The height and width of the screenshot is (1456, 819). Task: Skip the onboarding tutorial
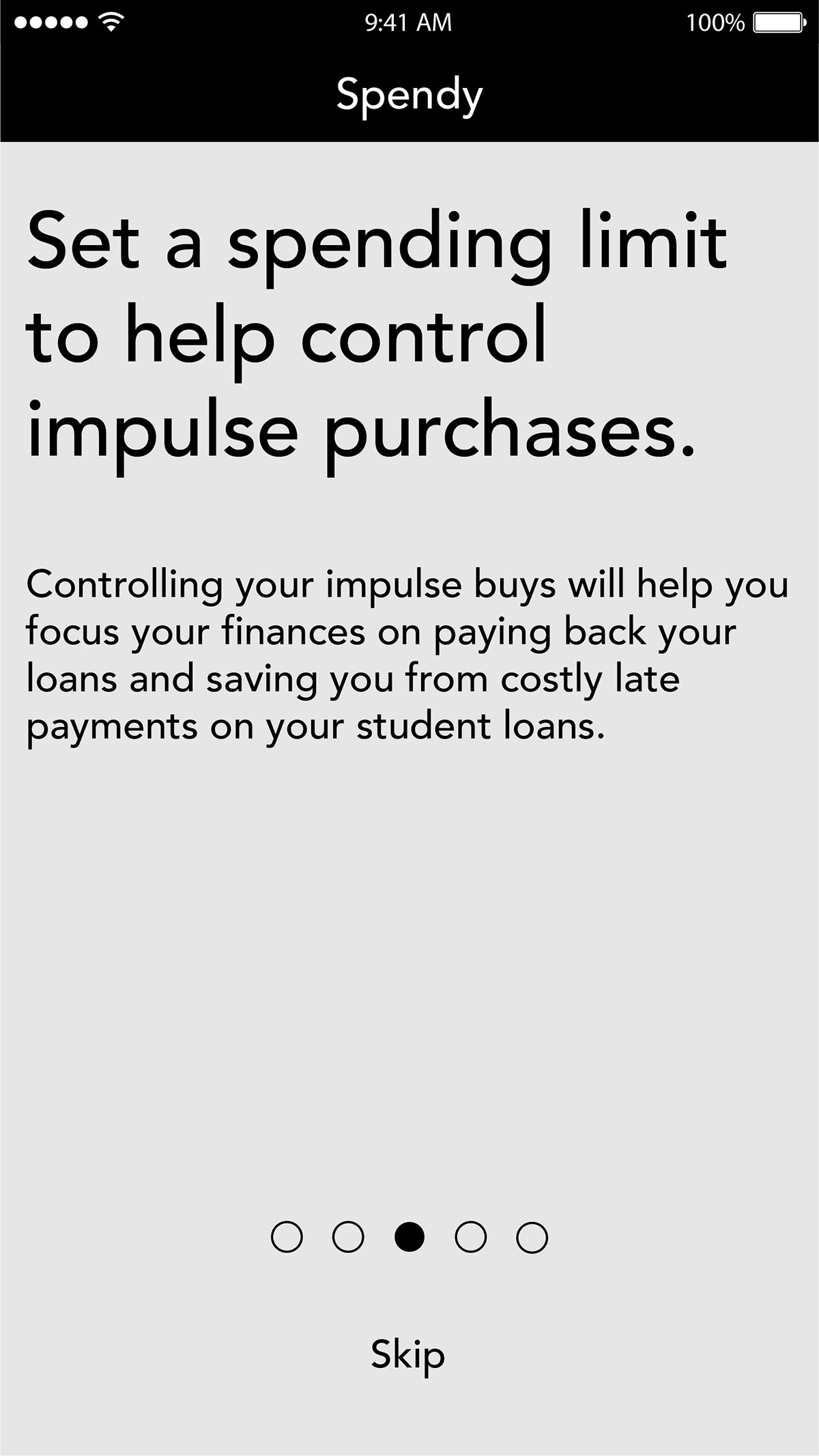407,1354
